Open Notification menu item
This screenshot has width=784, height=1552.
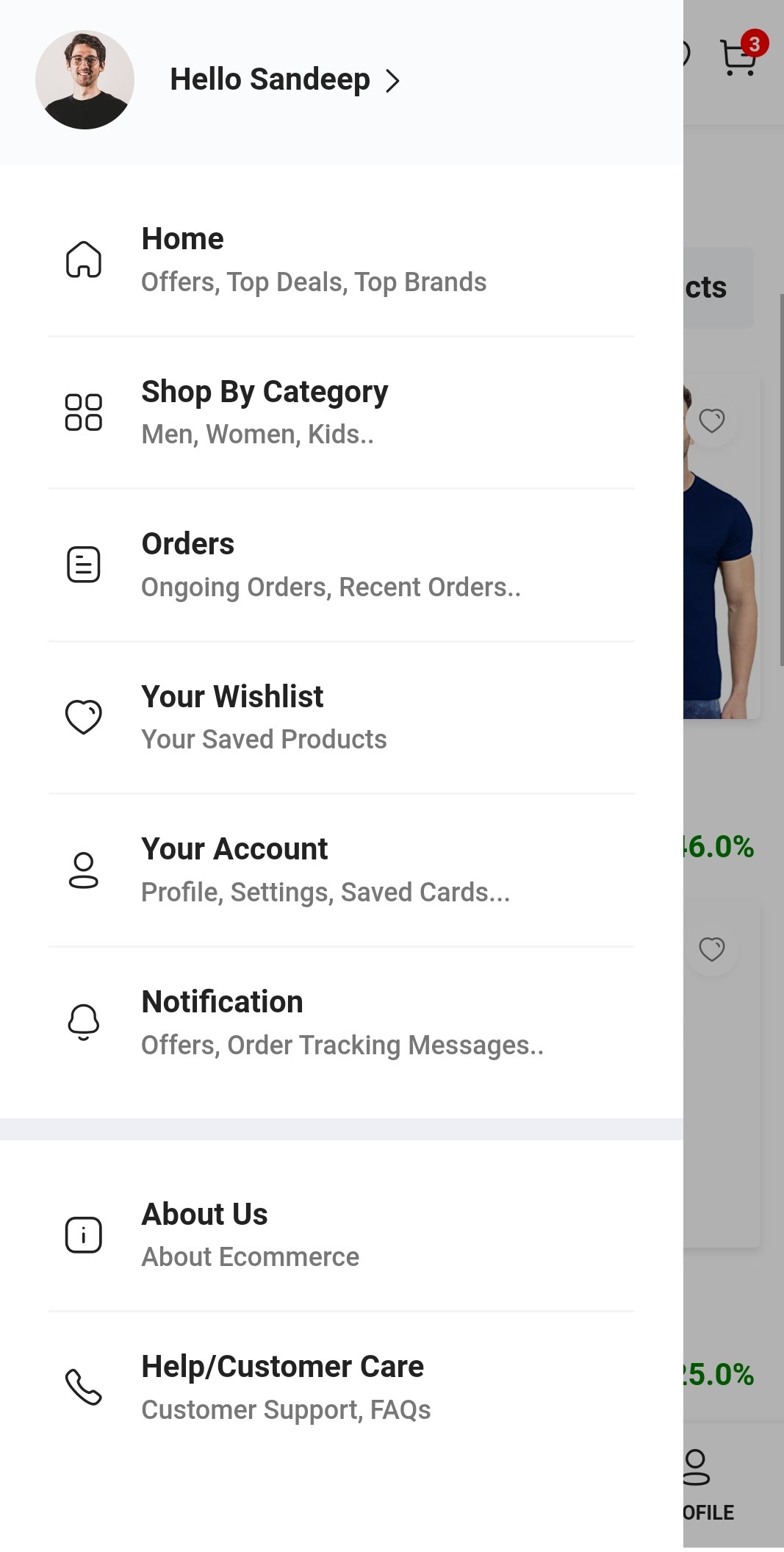[342, 1023]
